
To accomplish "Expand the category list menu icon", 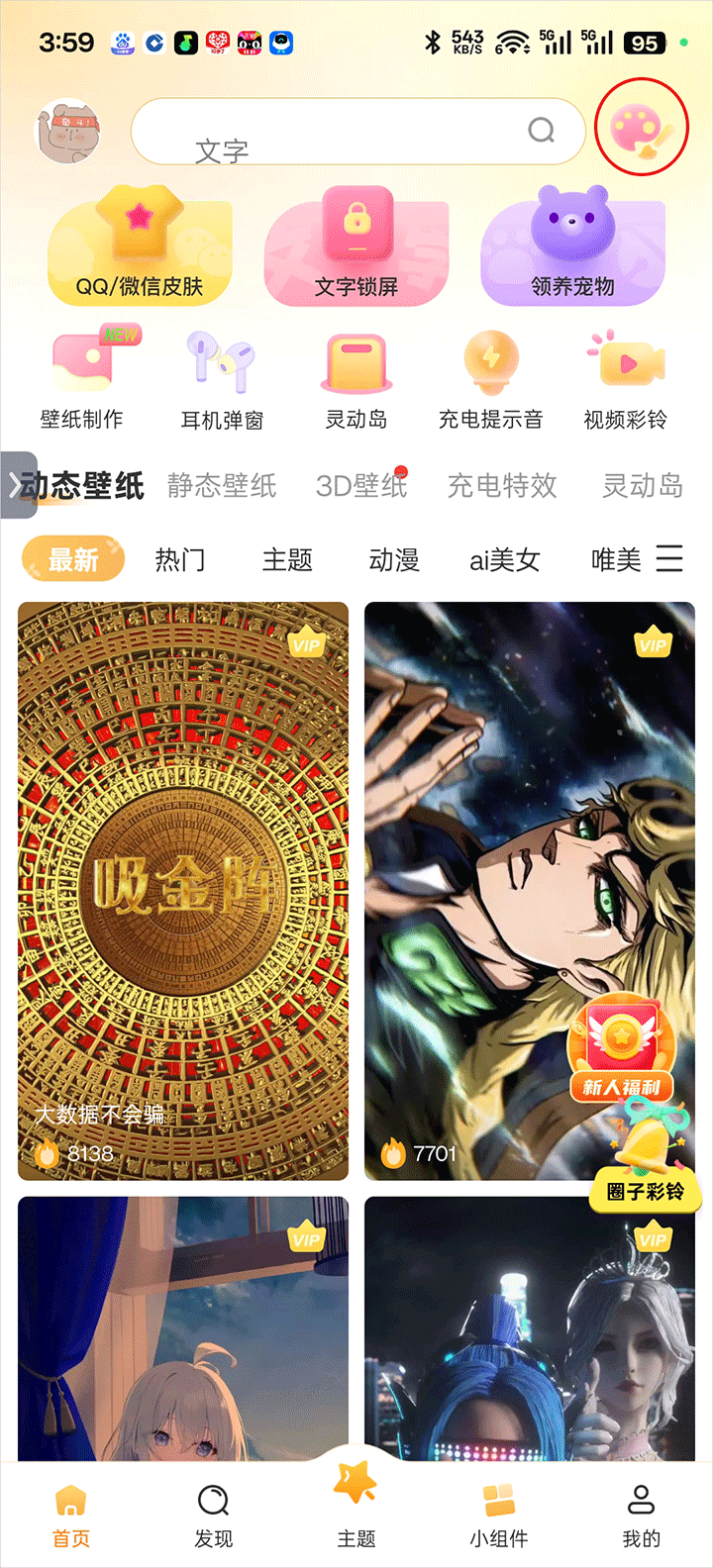I will coord(669,558).
